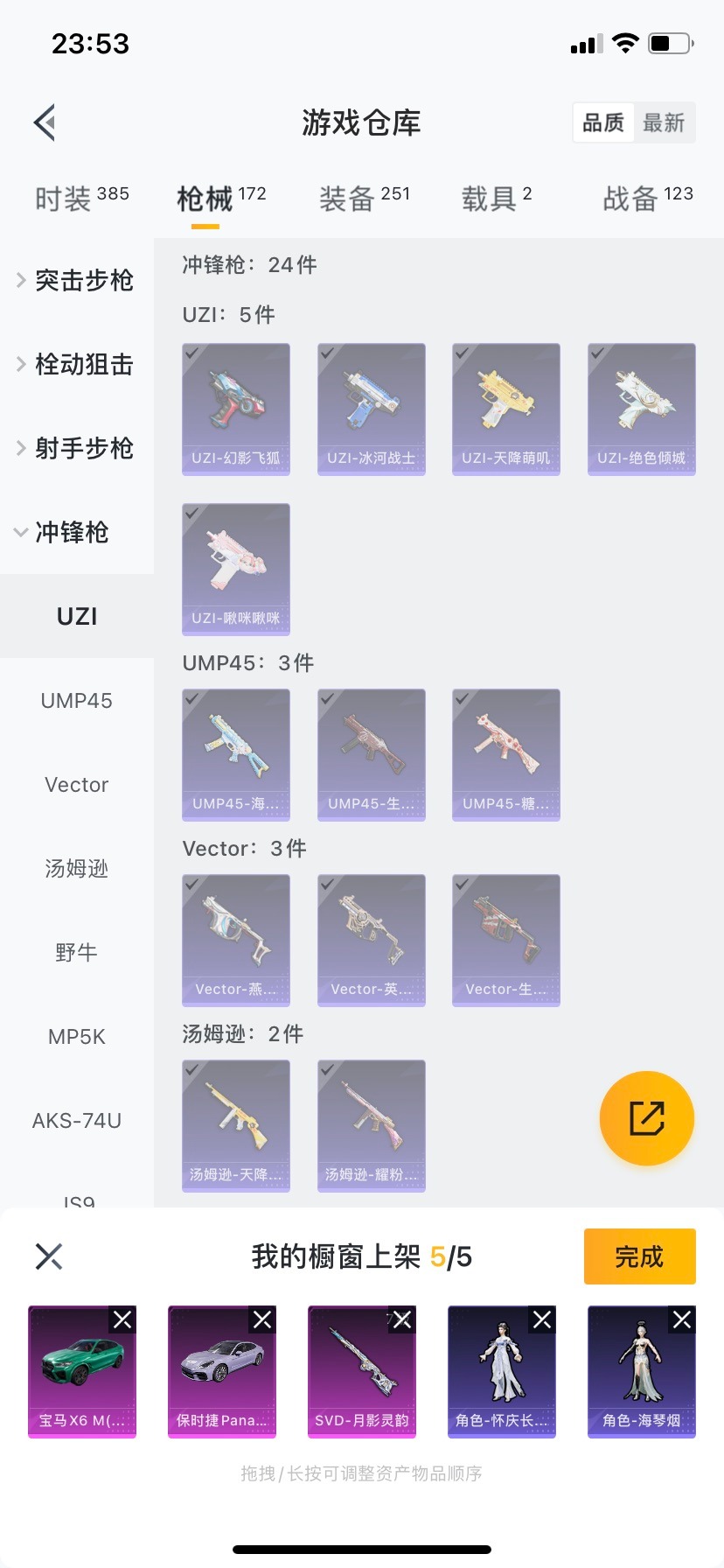
Task: Select UMP45 in the sidebar
Action: [75, 700]
